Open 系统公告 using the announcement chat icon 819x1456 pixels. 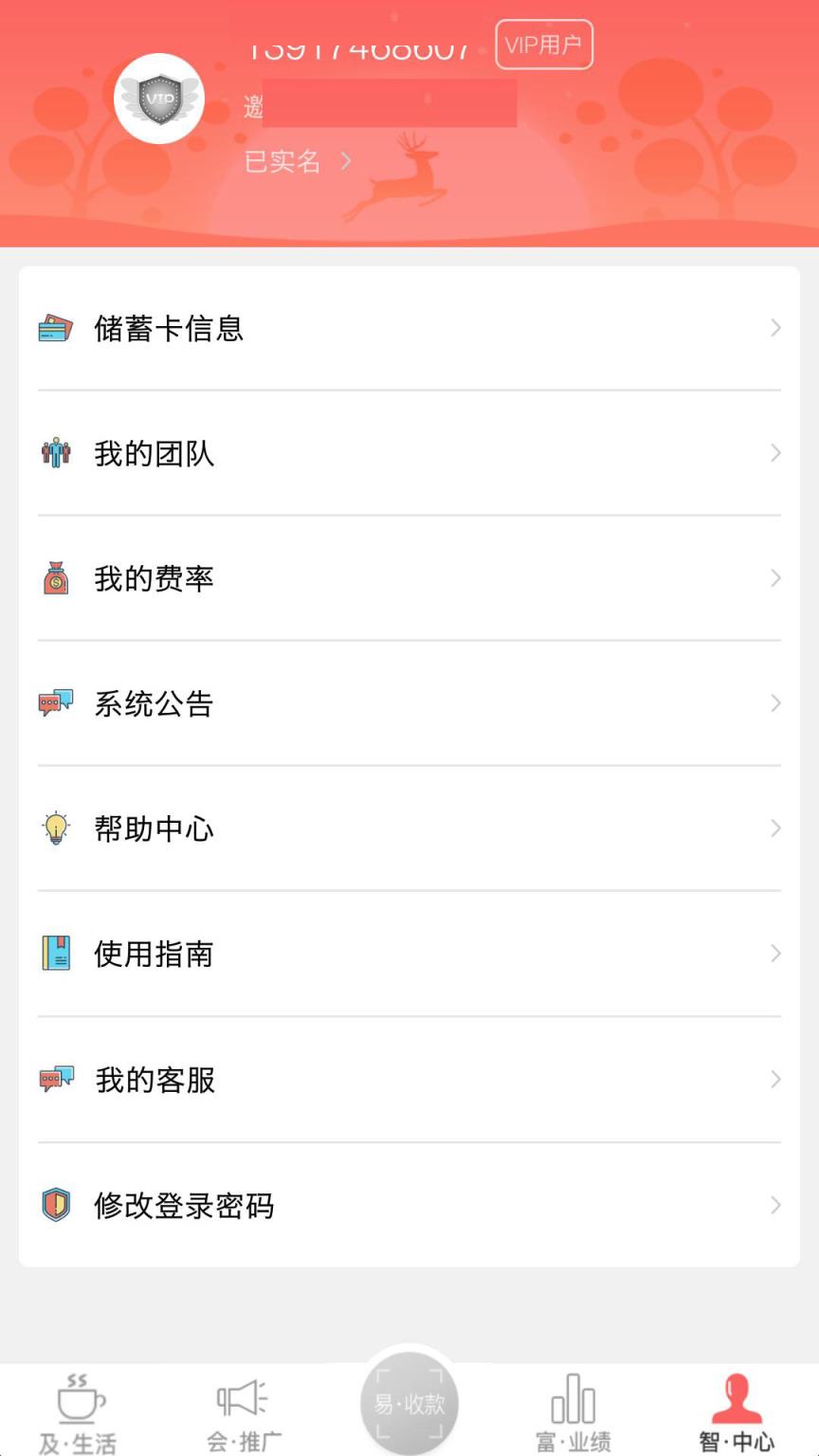[x=56, y=703]
